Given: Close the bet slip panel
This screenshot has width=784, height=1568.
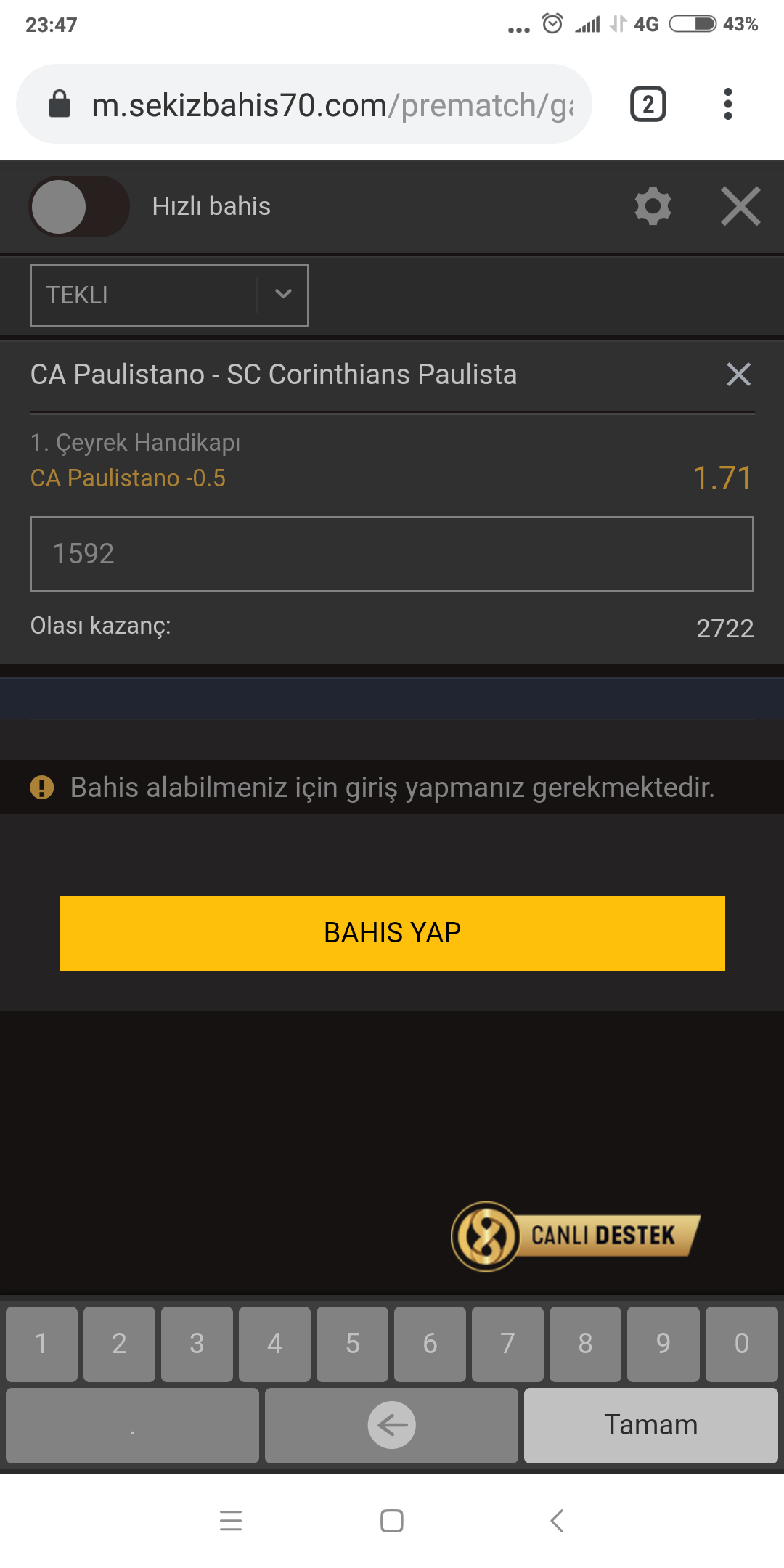Looking at the screenshot, I should pyautogui.click(x=740, y=207).
